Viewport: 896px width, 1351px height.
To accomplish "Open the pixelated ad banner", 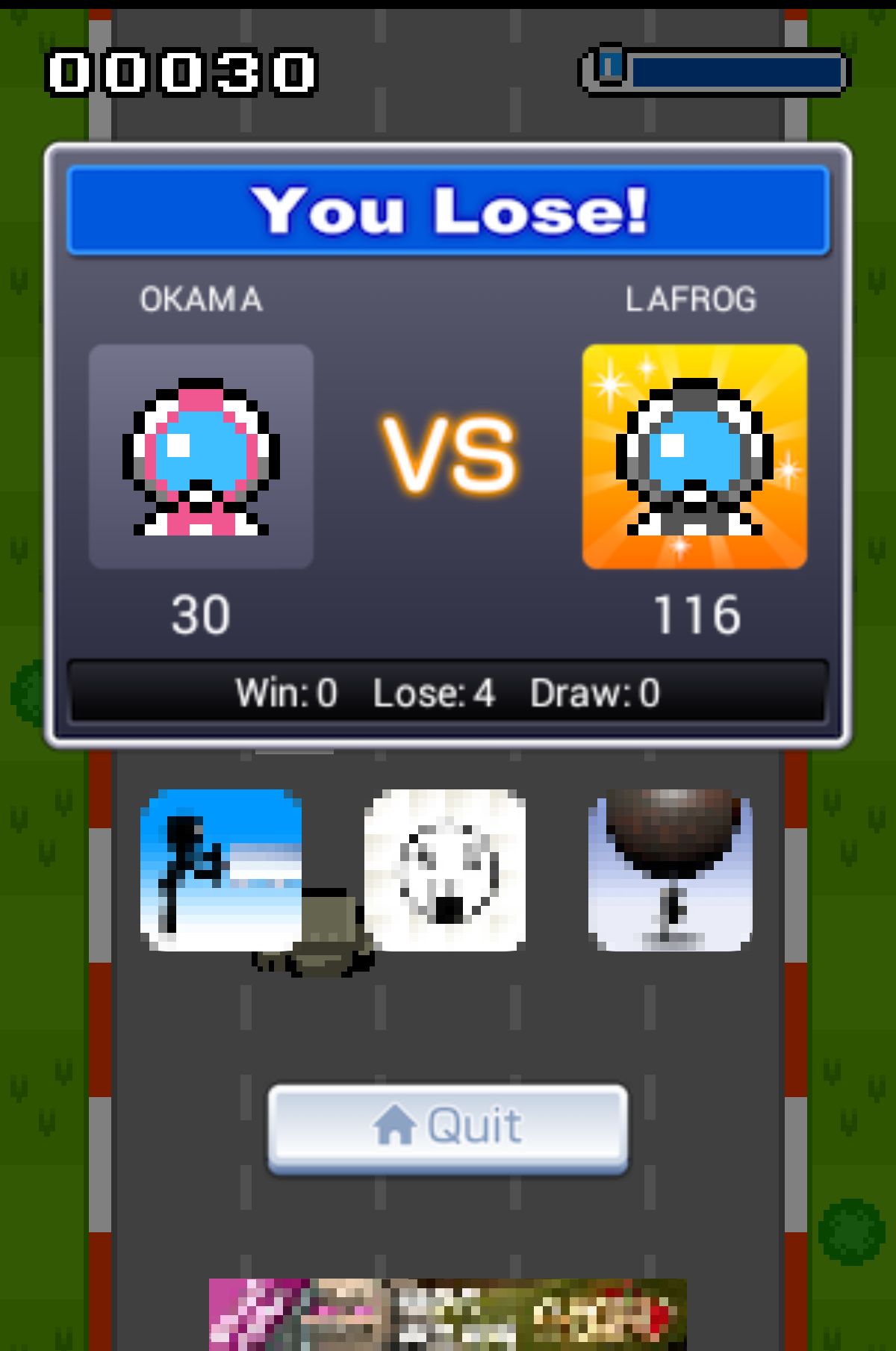I will (447, 1313).
